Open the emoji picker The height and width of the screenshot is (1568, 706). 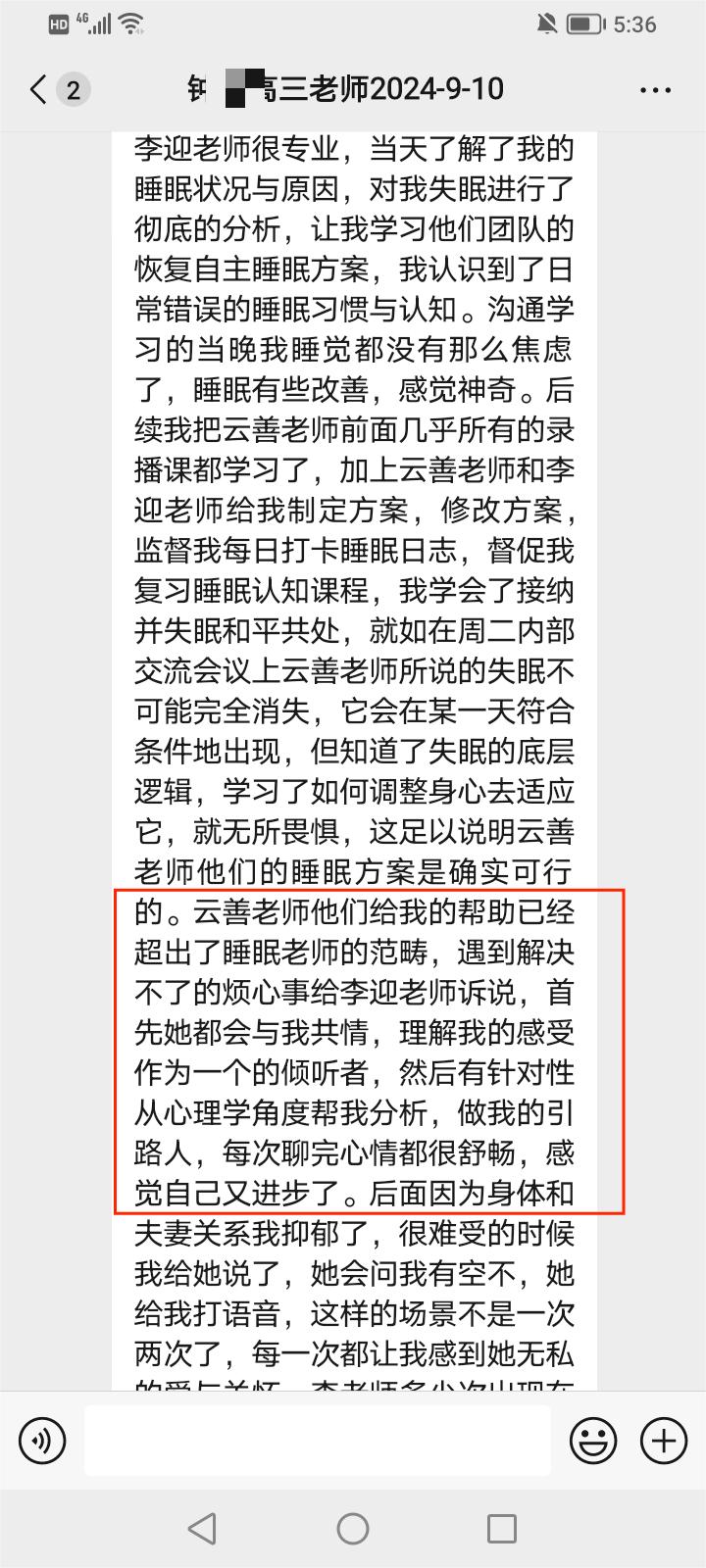[x=593, y=1441]
